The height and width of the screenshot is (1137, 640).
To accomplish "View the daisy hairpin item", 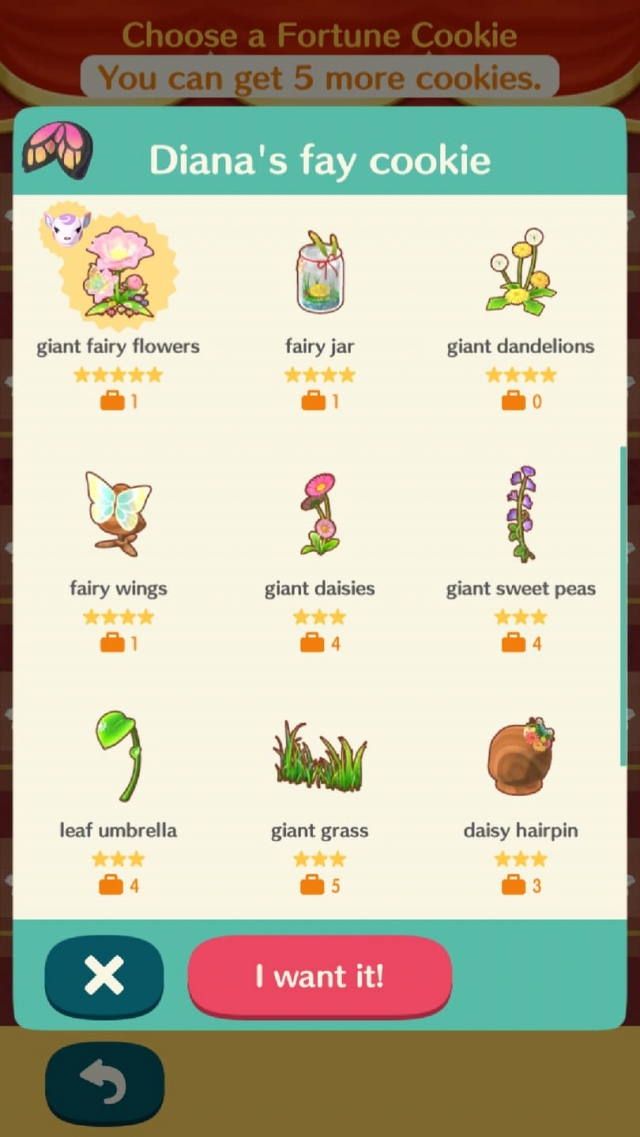I will click(x=520, y=757).
